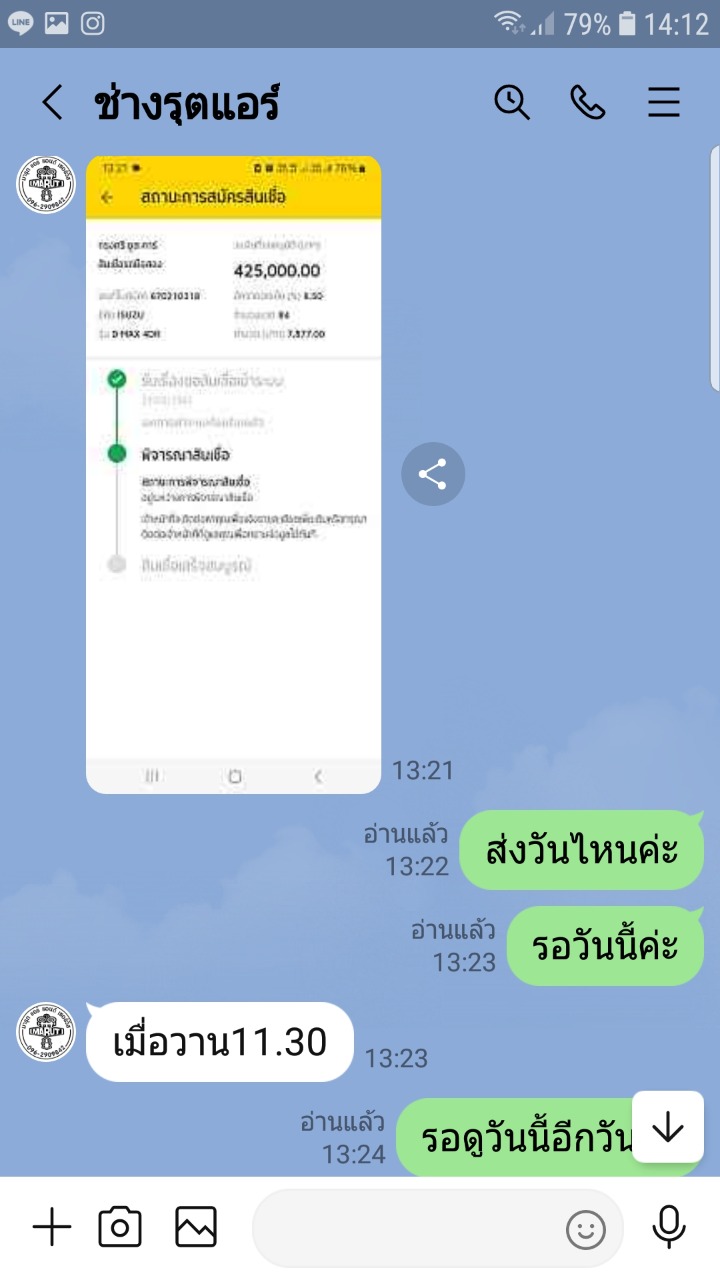The image size is (720, 1280).
Task: Jump to the latest message
Action: (667, 1127)
